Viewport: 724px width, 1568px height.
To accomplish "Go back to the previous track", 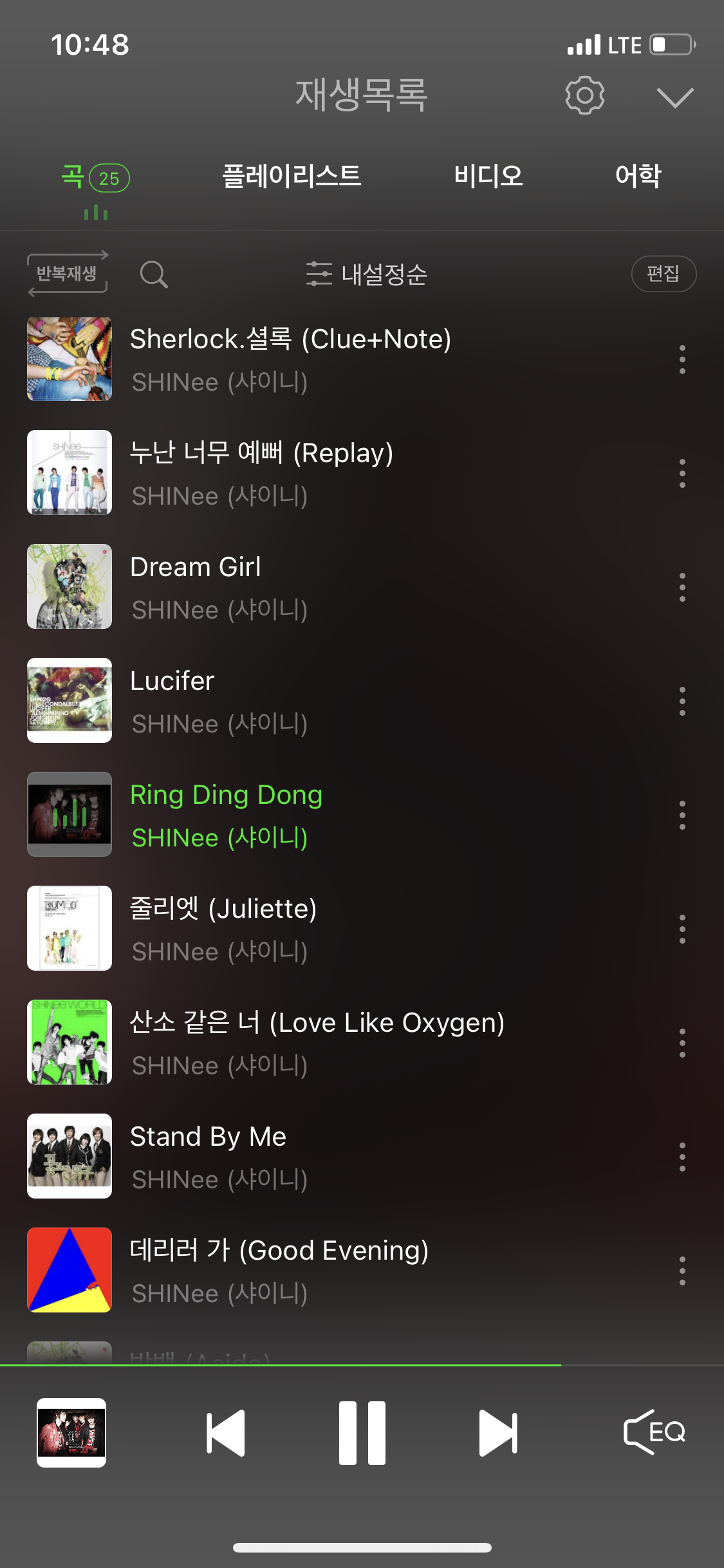I will [226, 1433].
